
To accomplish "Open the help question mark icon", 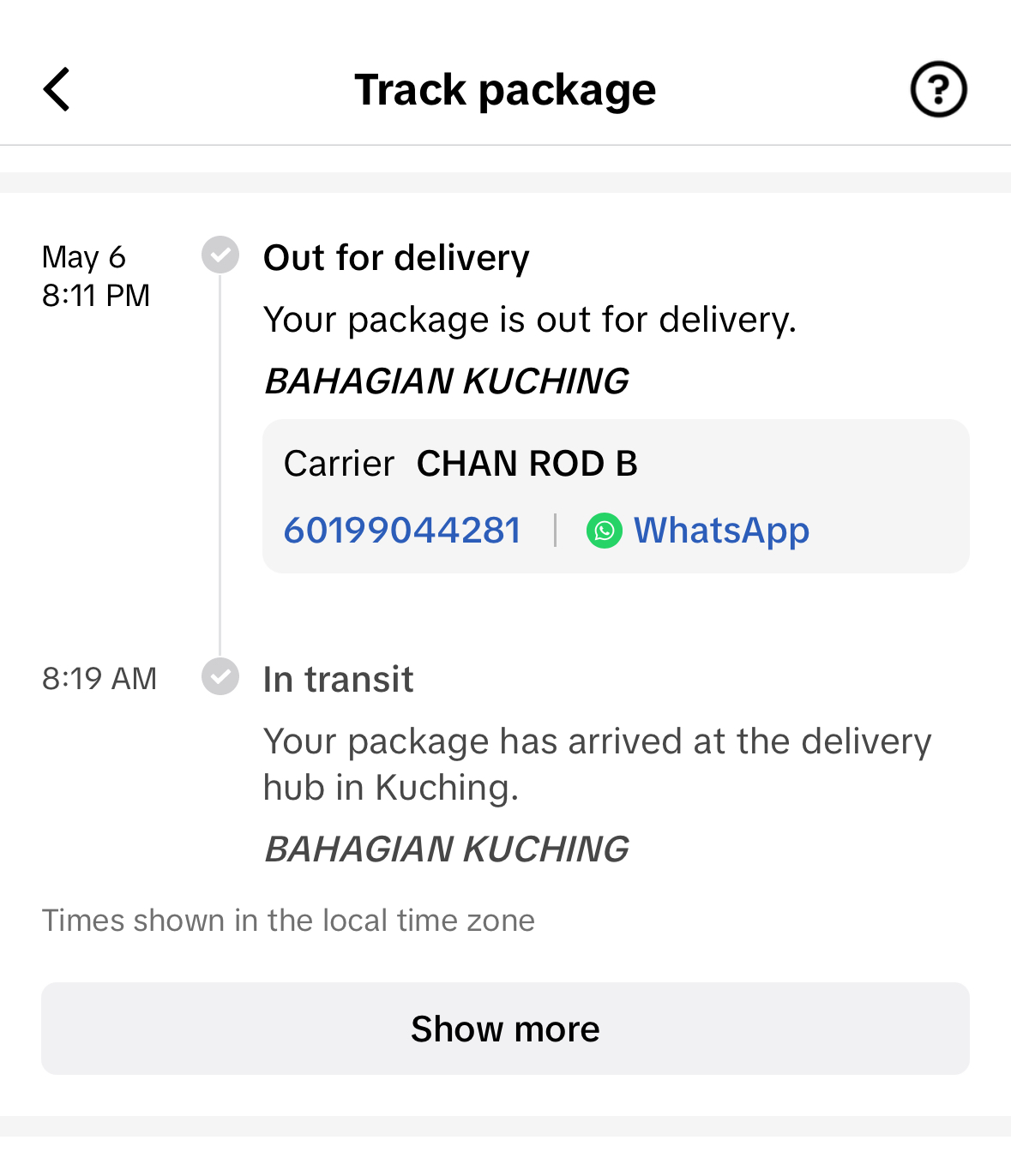I will click(938, 89).
